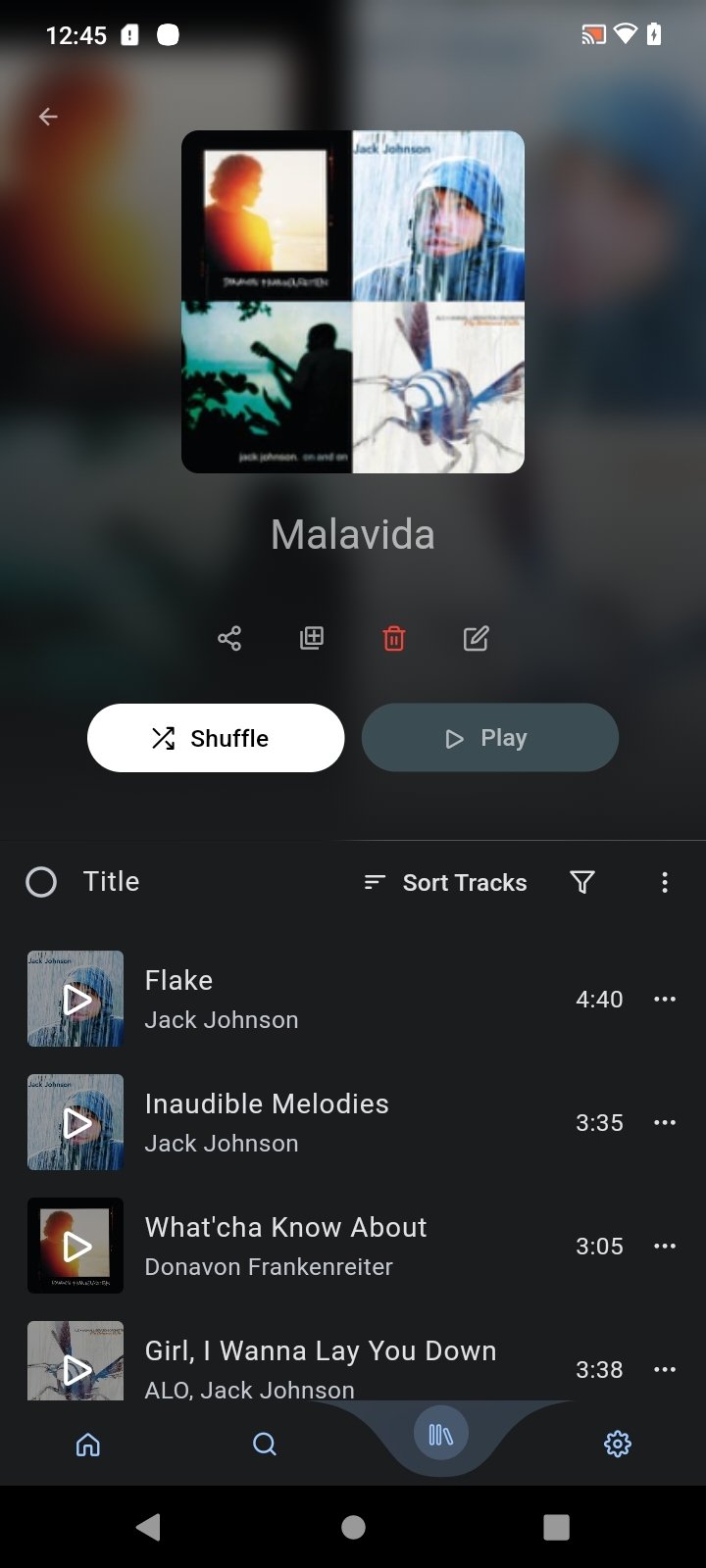Open the track filter funnel
The width and height of the screenshot is (706, 1568).
click(x=582, y=882)
